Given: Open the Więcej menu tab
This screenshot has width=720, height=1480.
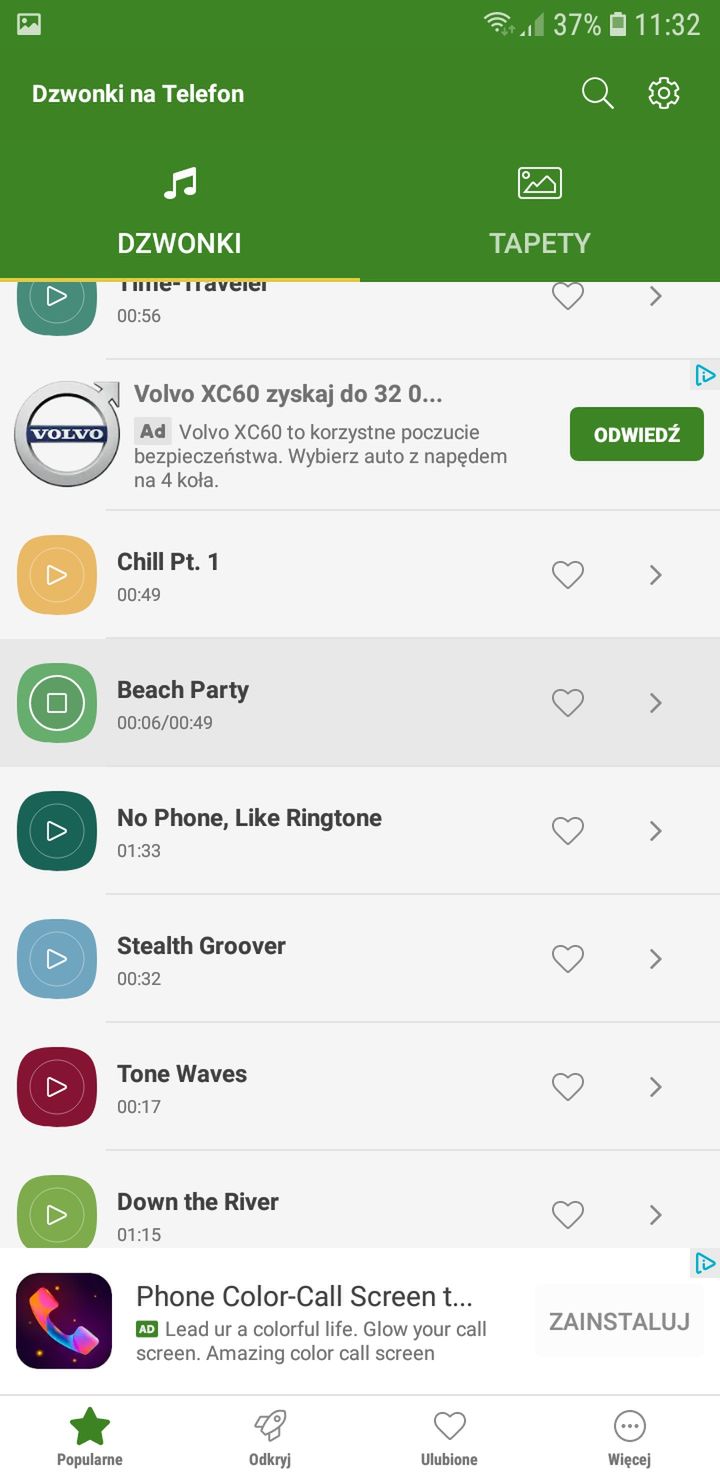Looking at the screenshot, I should click(x=629, y=1437).
